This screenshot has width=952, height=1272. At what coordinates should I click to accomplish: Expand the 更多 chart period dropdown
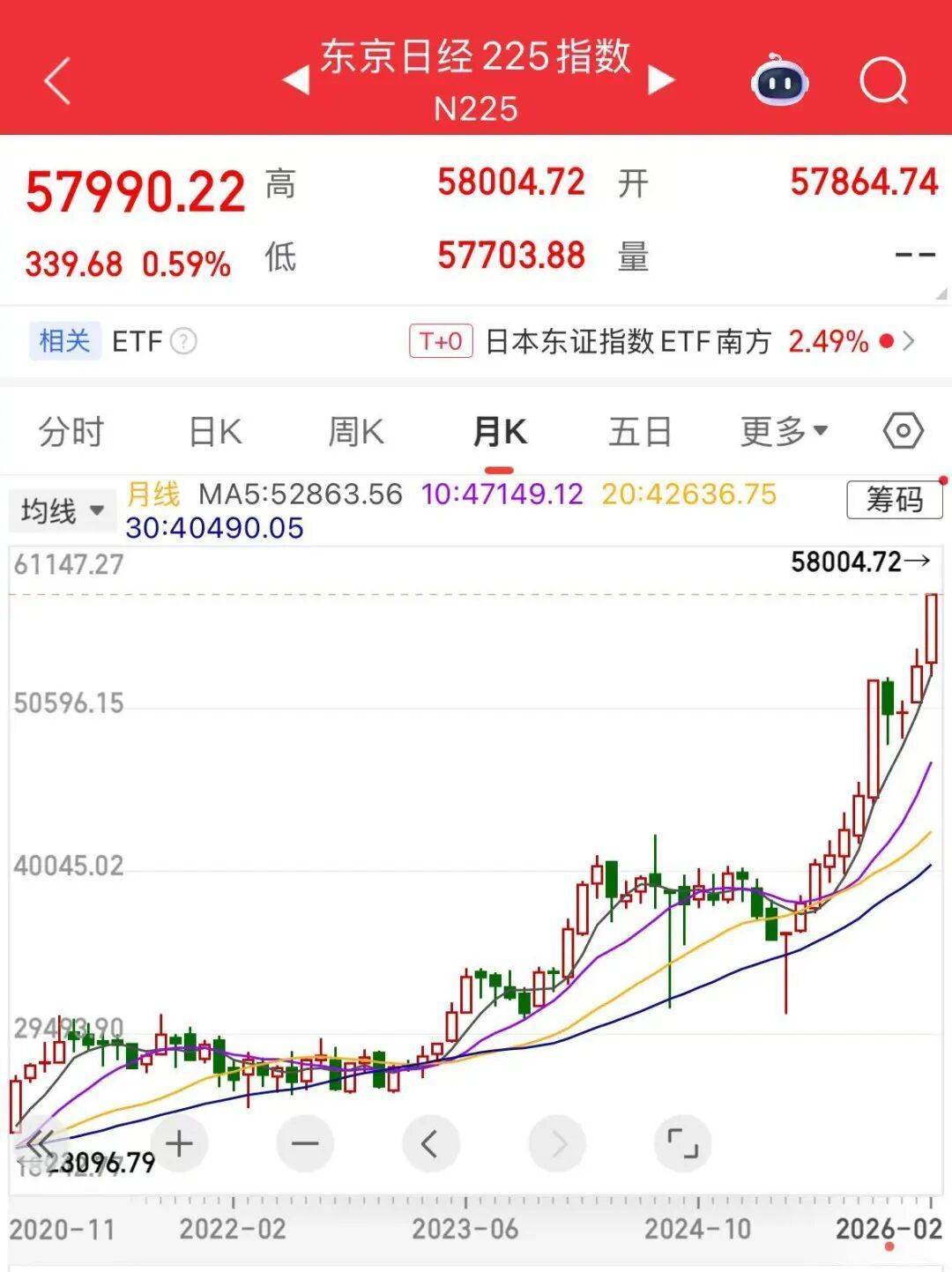click(783, 432)
